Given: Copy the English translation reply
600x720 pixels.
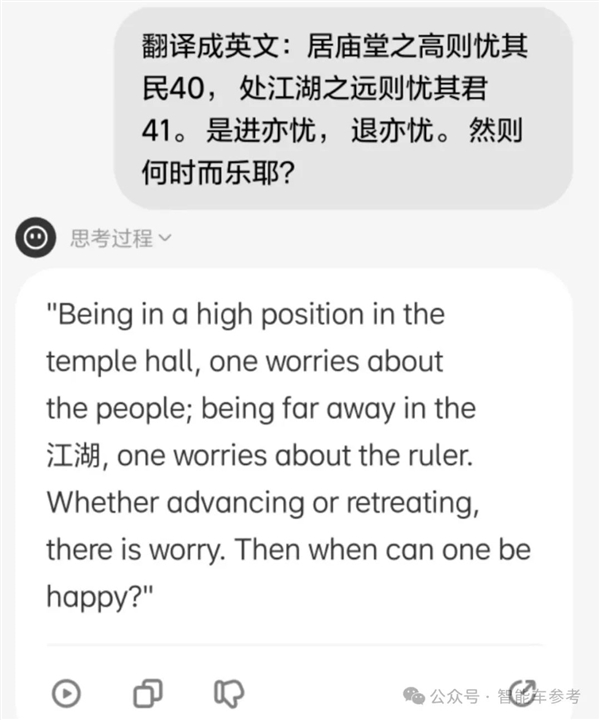Looking at the screenshot, I should [148, 691].
